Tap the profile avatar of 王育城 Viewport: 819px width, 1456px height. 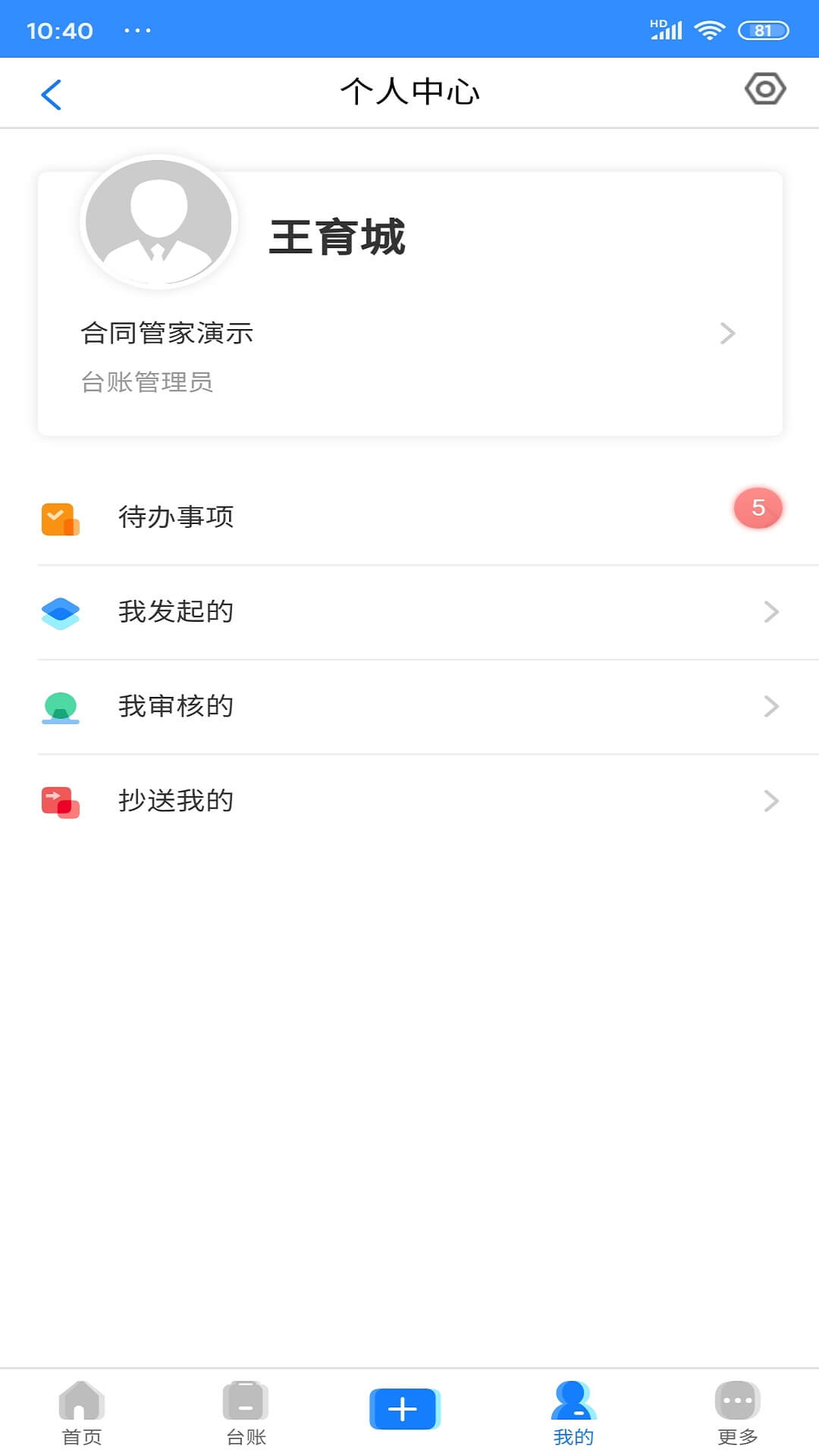(x=158, y=222)
